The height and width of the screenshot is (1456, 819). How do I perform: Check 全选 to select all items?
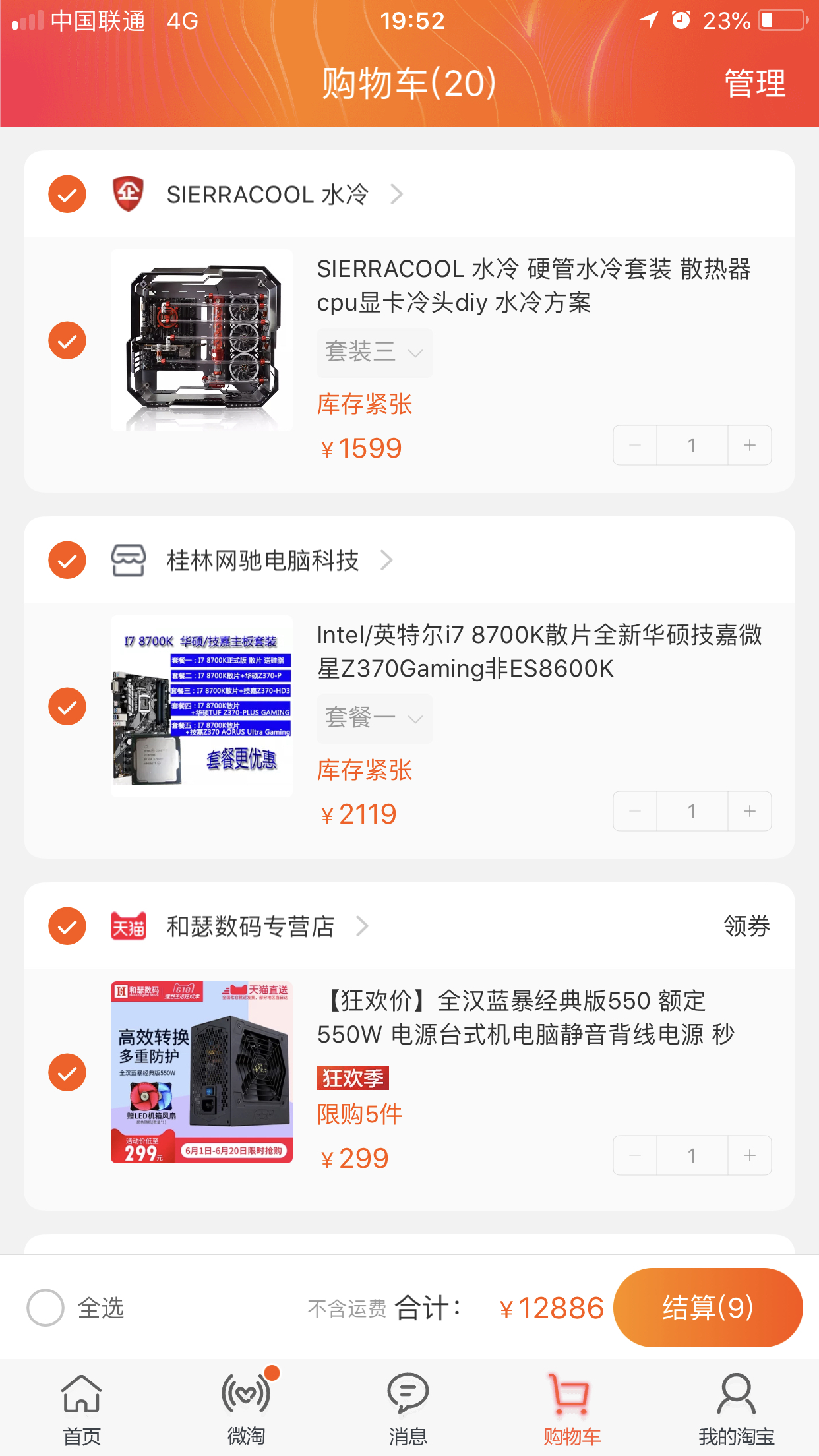(x=45, y=1308)
